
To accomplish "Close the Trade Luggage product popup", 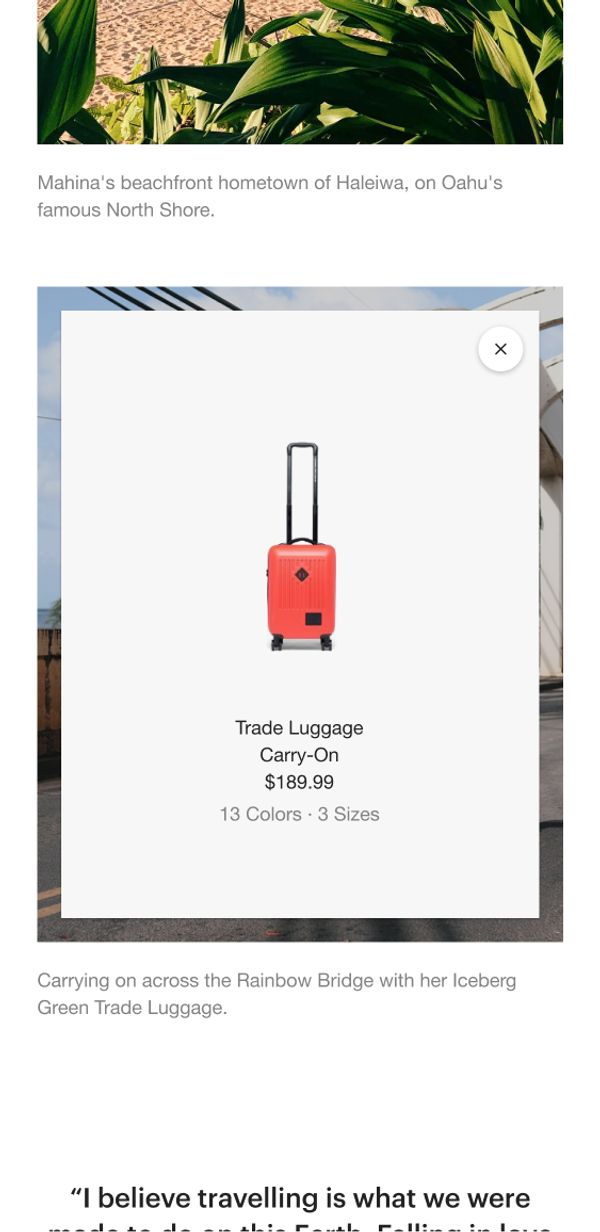I will pos(500,349).
